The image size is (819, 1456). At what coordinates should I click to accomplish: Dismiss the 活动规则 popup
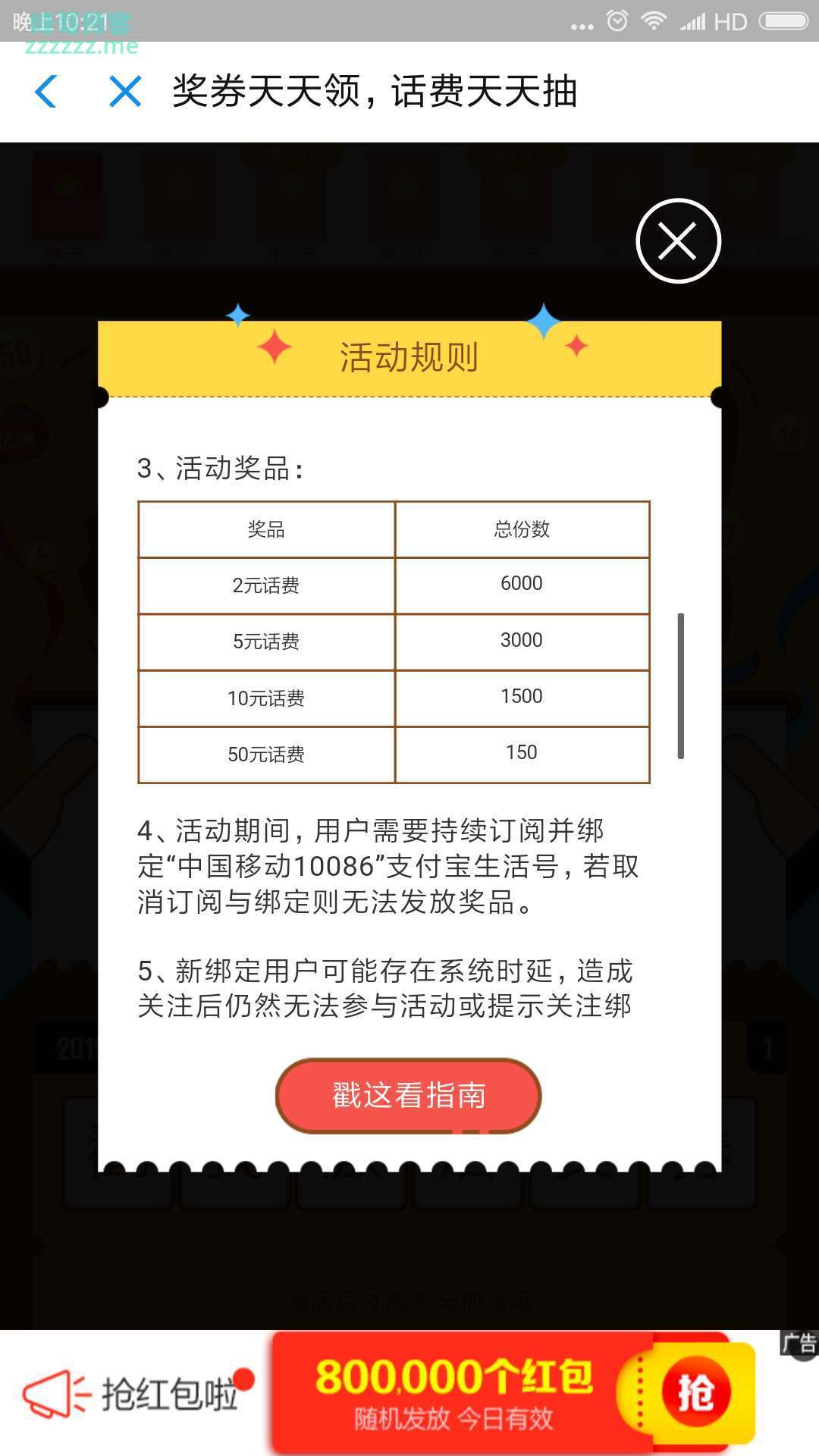[677, 241]
